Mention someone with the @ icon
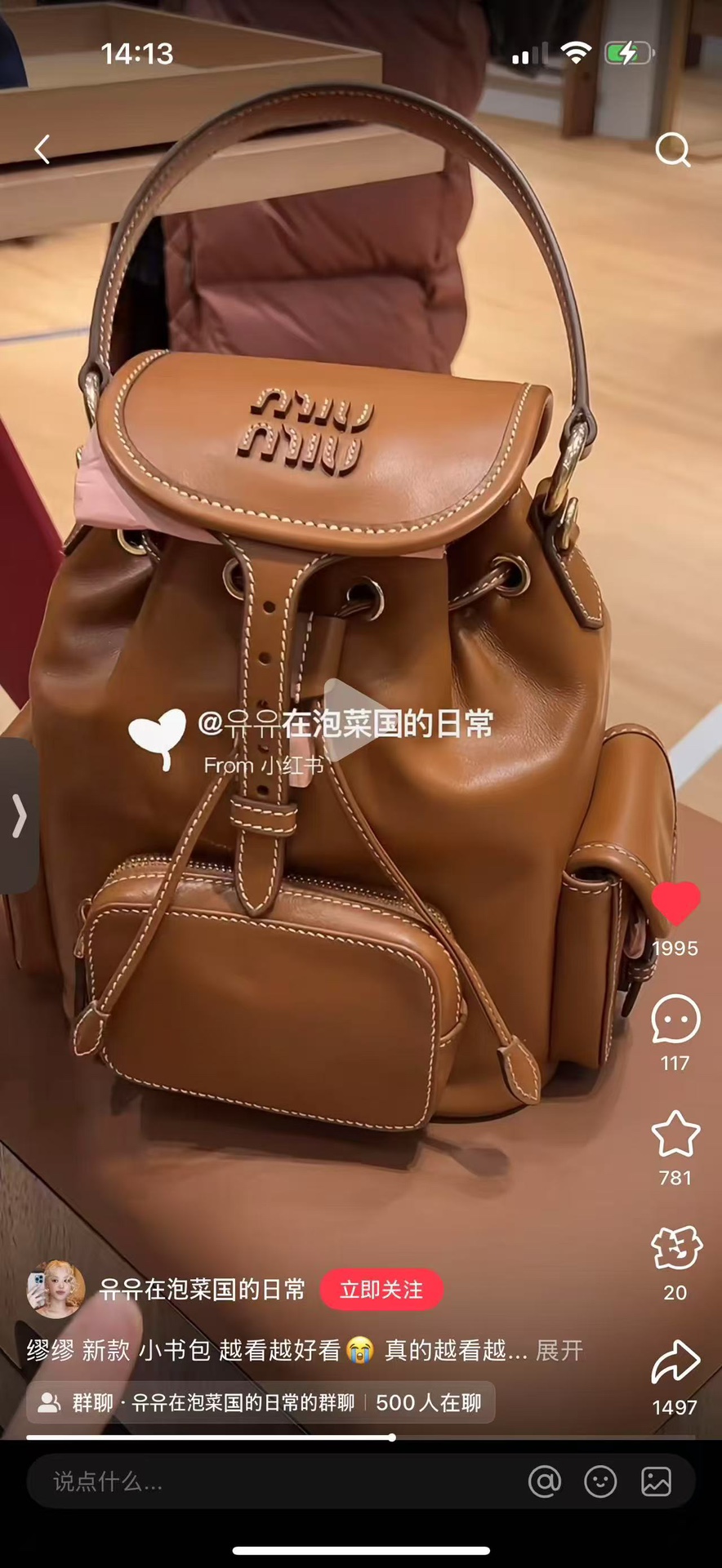Image resolution: width=722 pixels, height=1568 pixels. 545,1481
